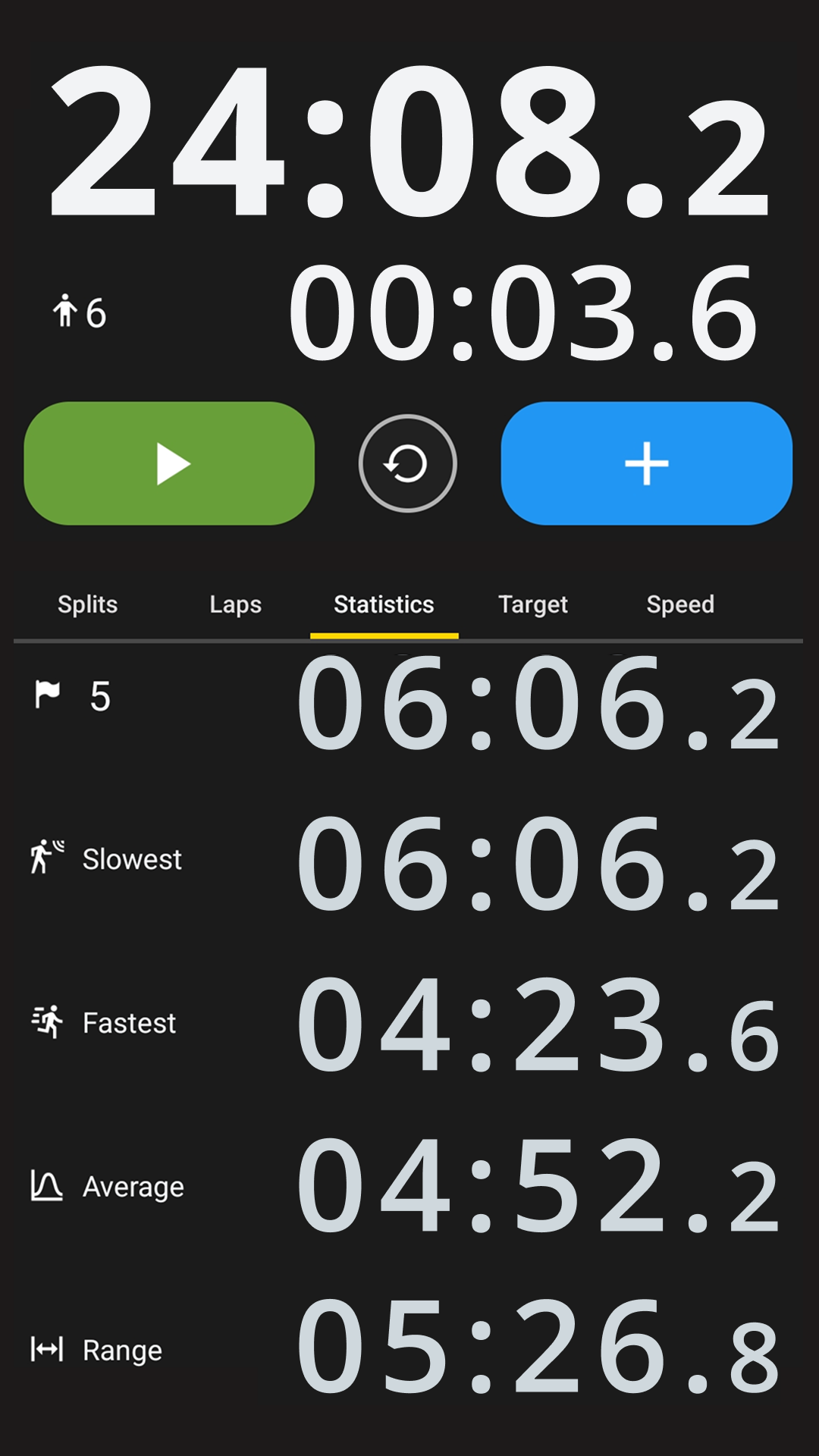Select the Statistics tab
The image size is (819, 1456).
pyautogui.click(x=384, y=604)
